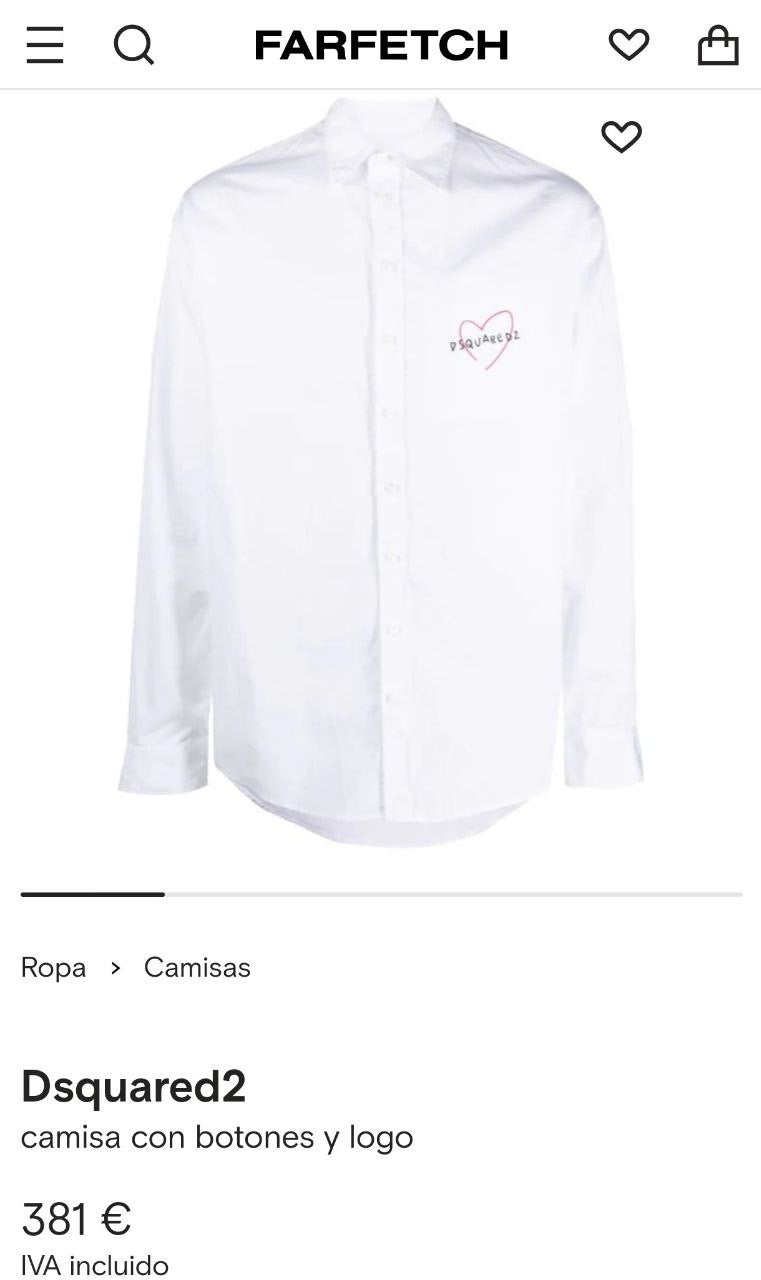Open the hamburger navigation menu

click(x=45, y=45)
